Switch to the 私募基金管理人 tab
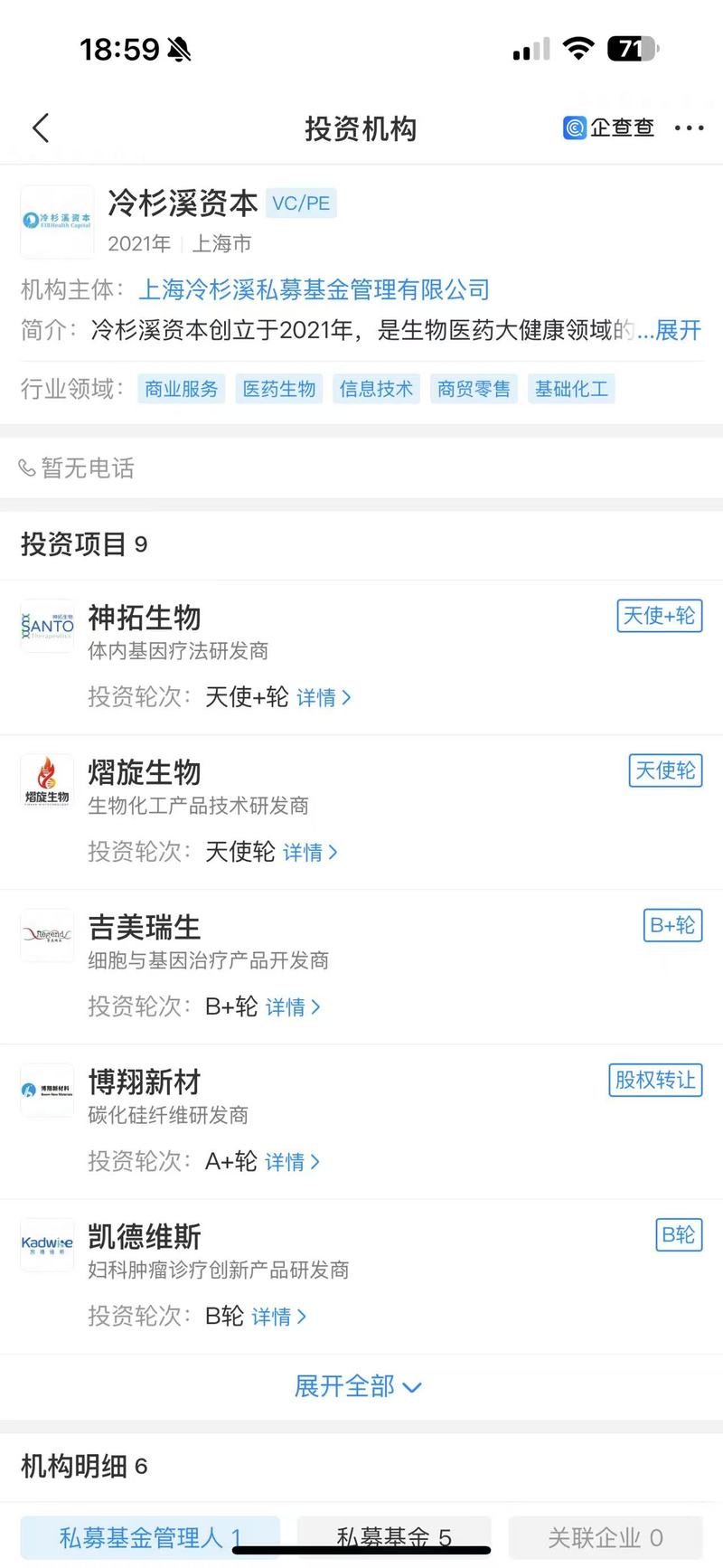723x1568 pixels. click(x=150, y=1537)
